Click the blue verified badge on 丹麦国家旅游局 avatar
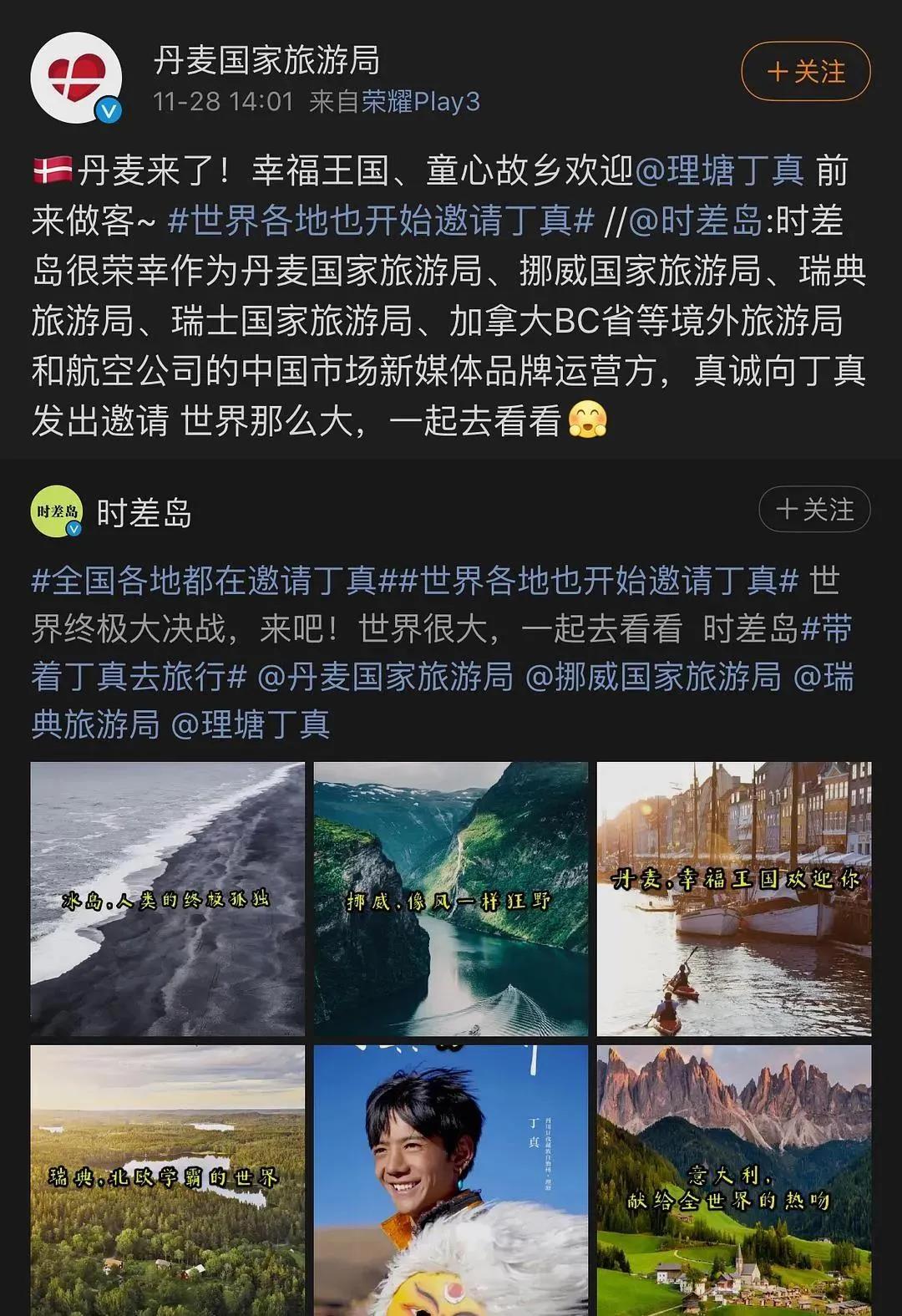 108,107
